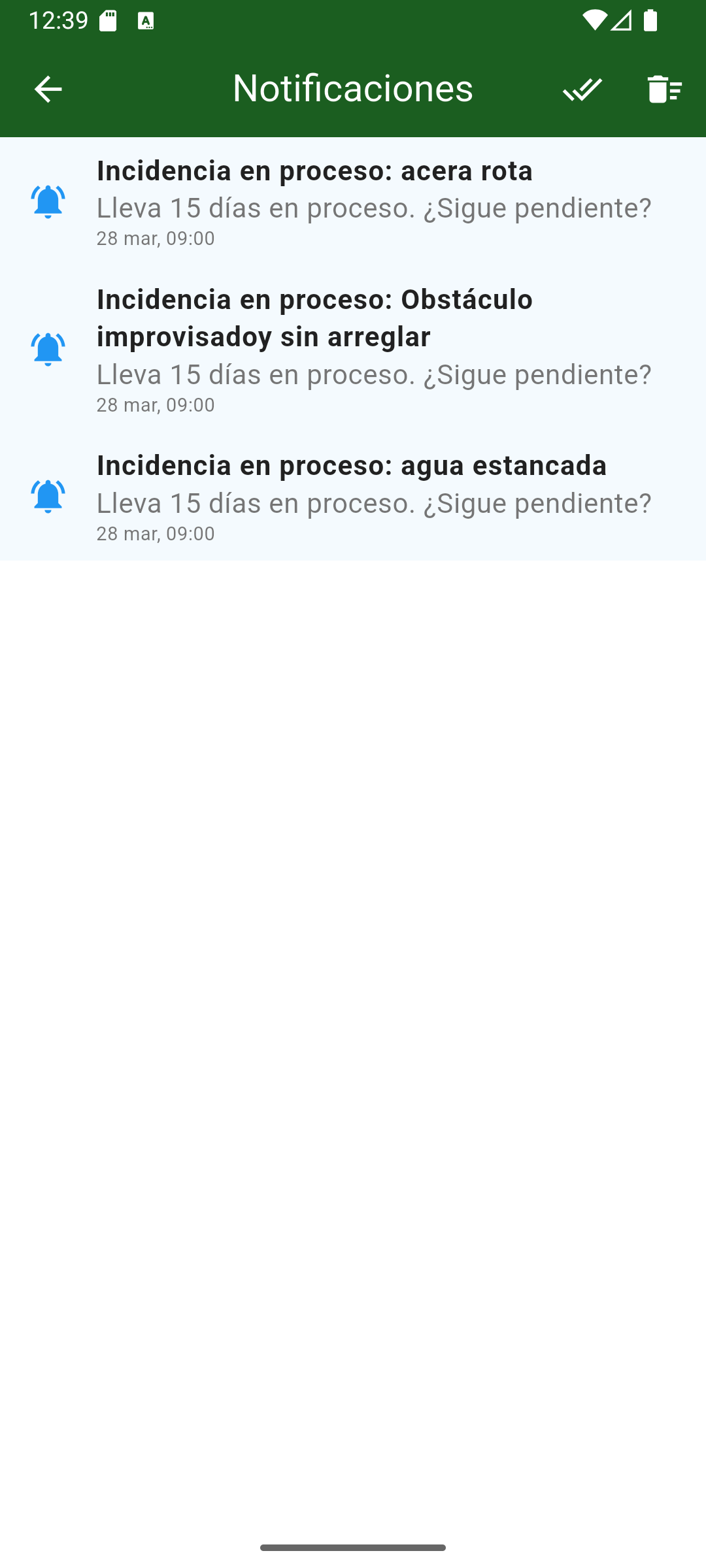The width and height of the screenshot is (706, 1568).
Task: Tap the SIM card status icon
Action: (109, 20)
